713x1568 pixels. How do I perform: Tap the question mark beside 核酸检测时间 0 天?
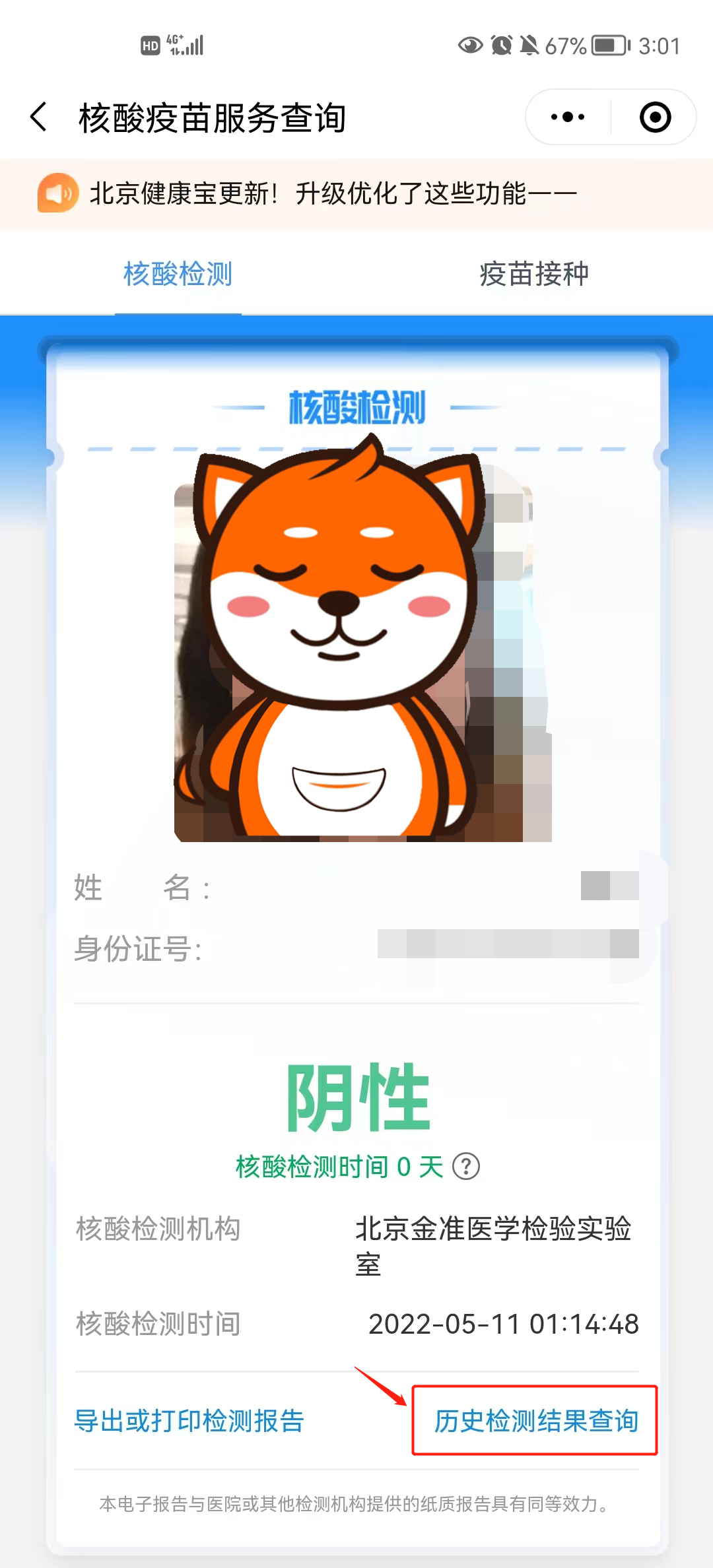pyautogui.click(x=466, y=1167)
